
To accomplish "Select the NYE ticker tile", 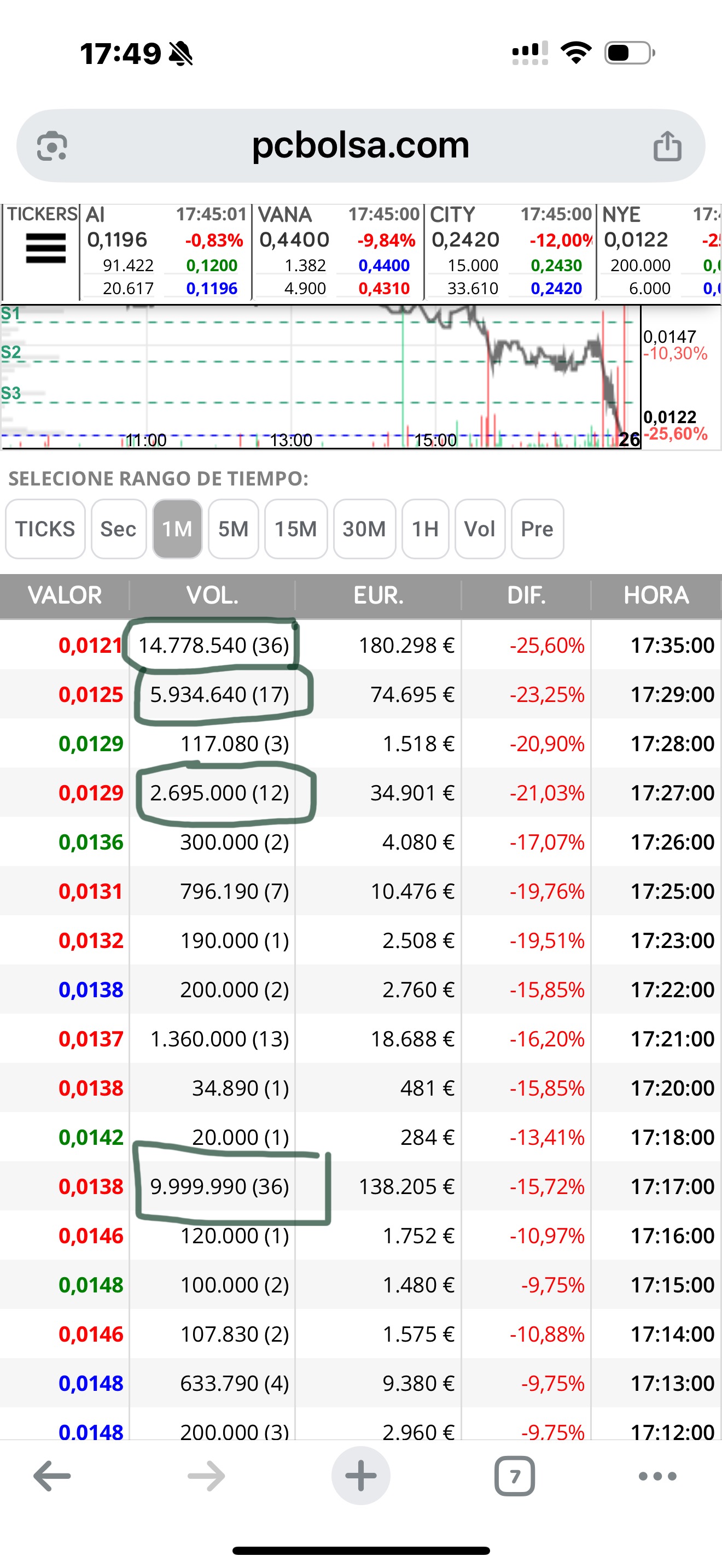I will (660, 252).
